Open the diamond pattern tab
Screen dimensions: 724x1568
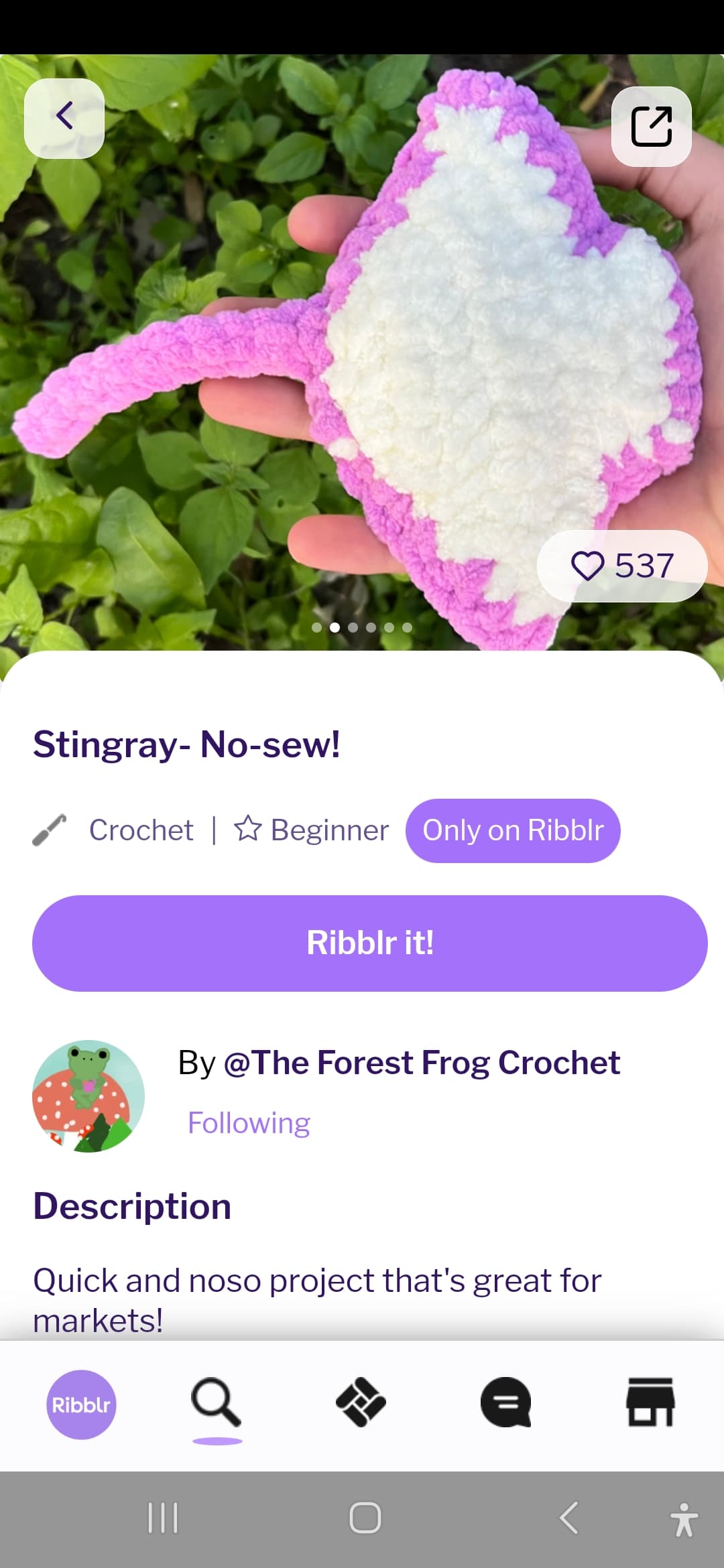click(361, 1402)
